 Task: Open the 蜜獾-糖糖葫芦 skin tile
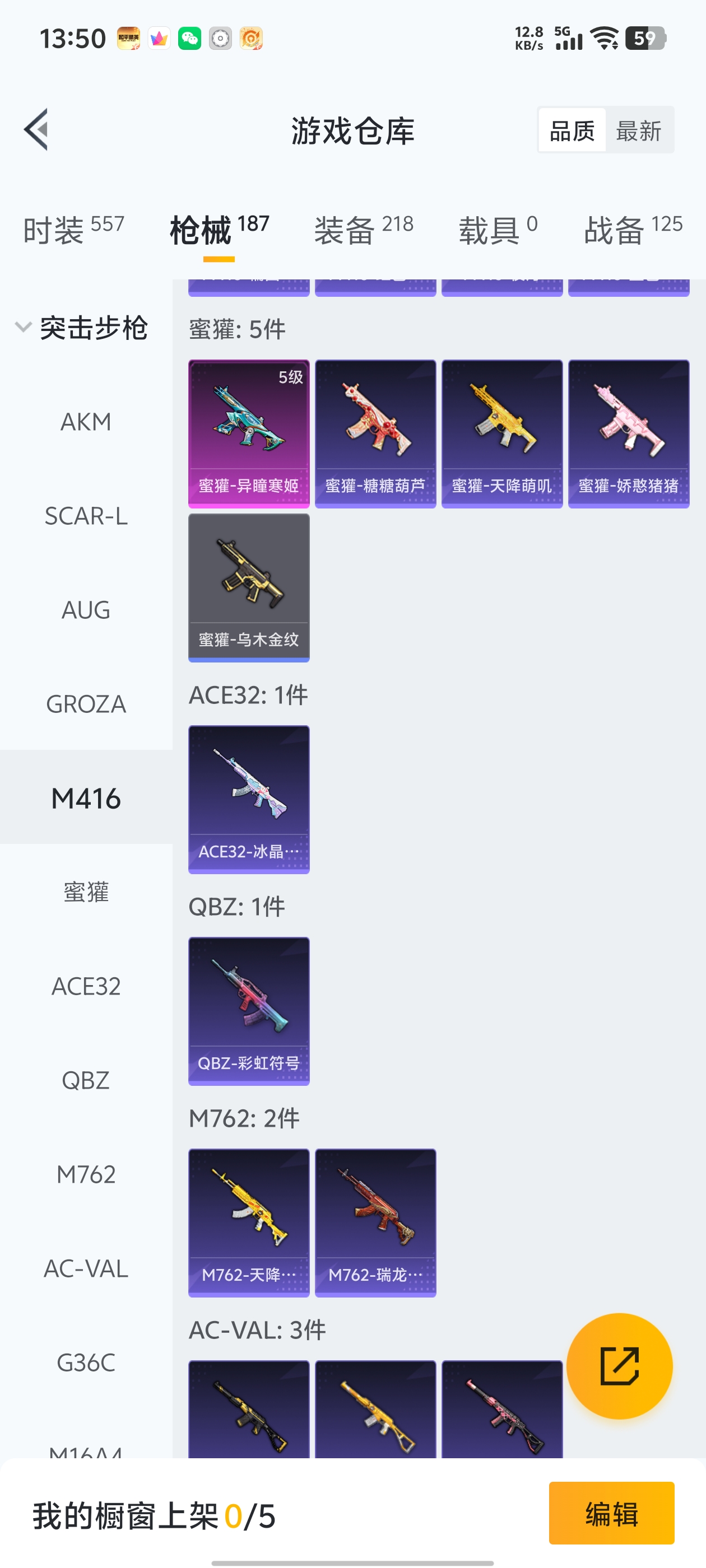[x=375, y=433]
